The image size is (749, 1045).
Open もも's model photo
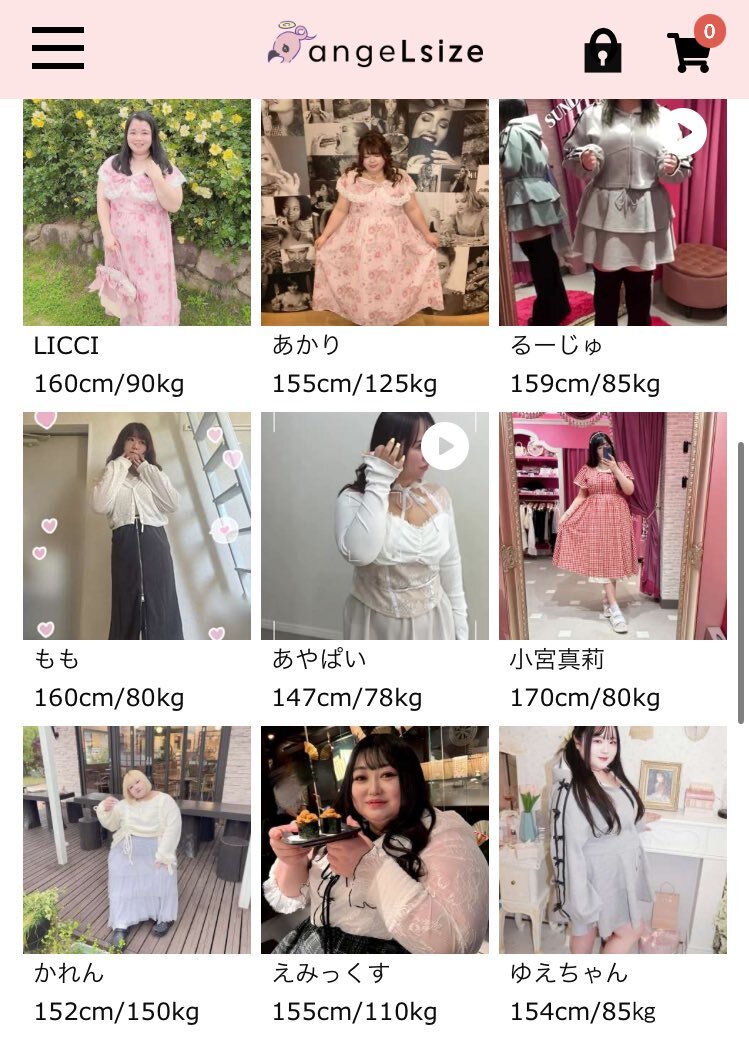tap(137, 526)
